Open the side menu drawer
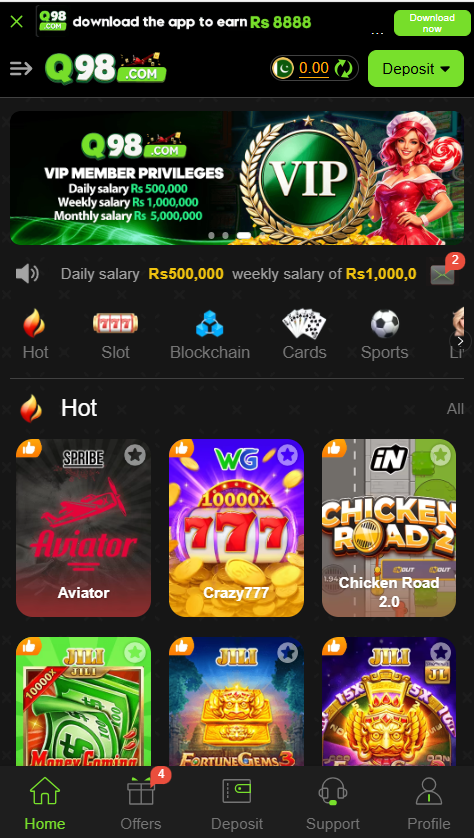This screenshot has height=838, width=474. [x=21, y=68]
